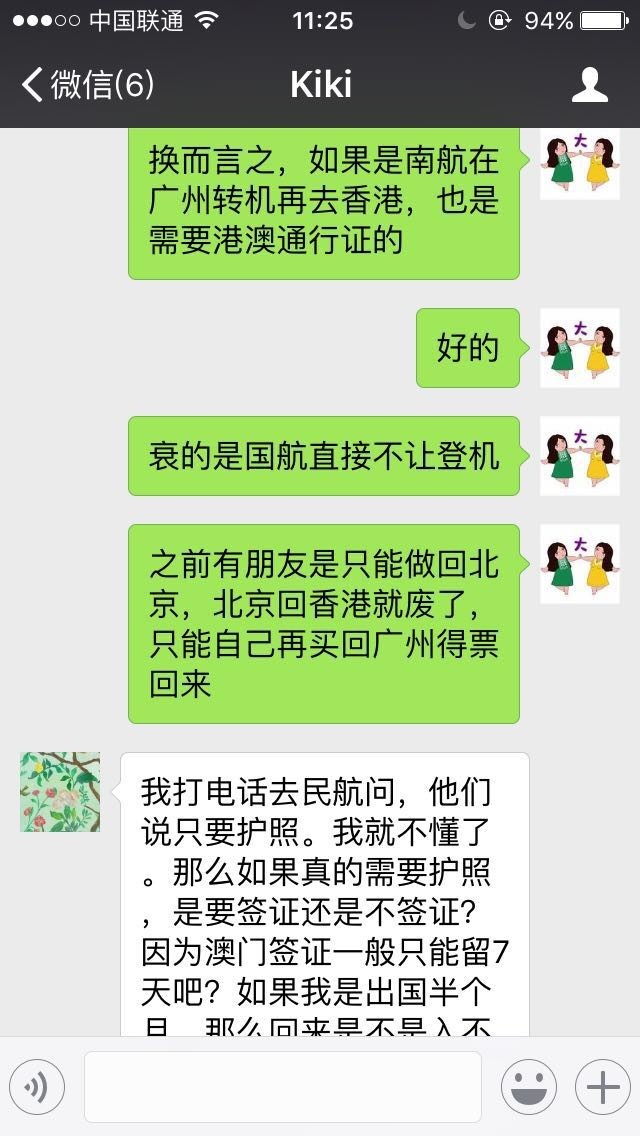
Task: Tap my avatar beside the 好的 message
Action: [x=580, y=348]
